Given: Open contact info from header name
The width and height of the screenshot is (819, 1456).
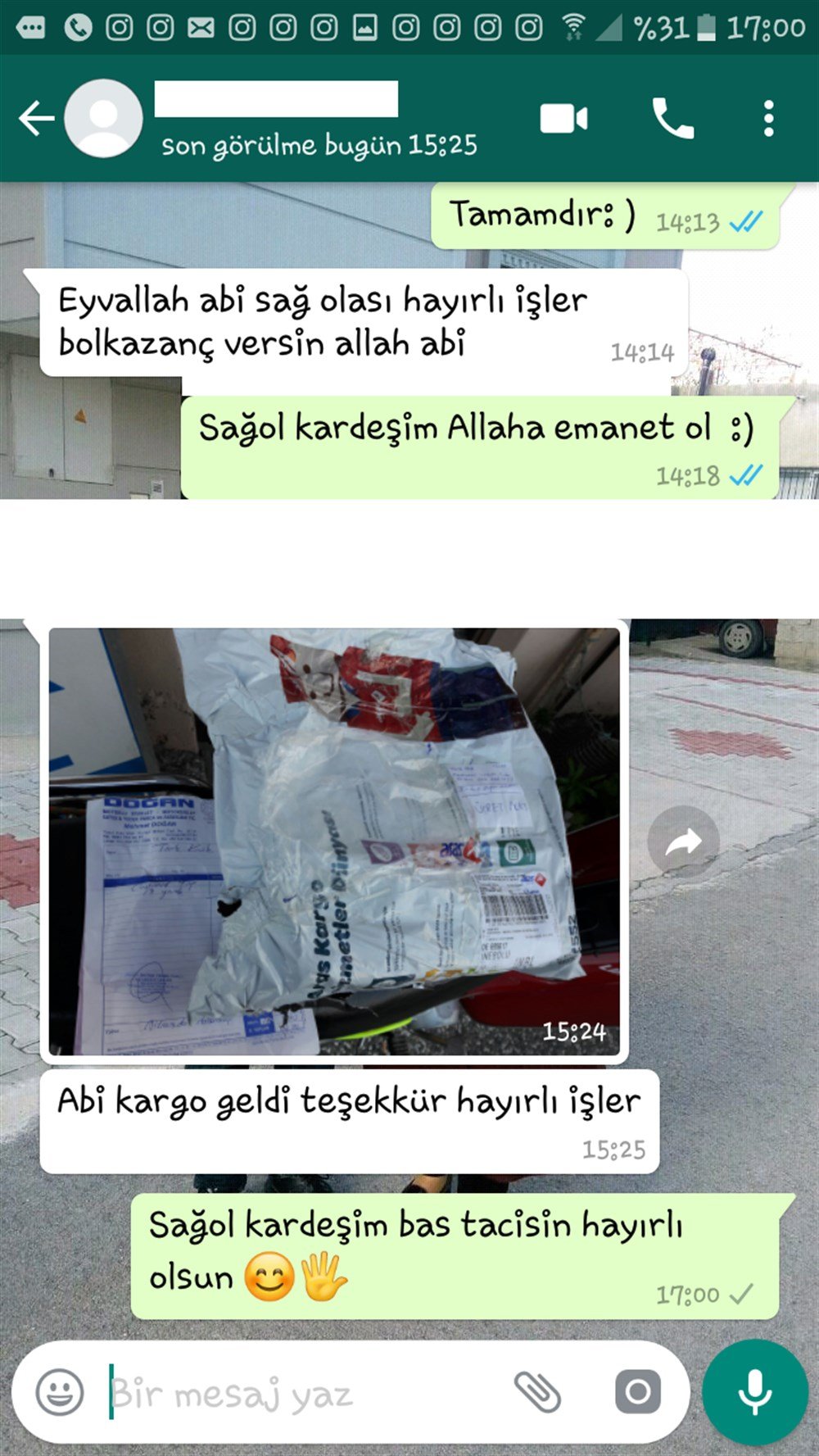Looking at the screenshot, I should pos(276,99).
